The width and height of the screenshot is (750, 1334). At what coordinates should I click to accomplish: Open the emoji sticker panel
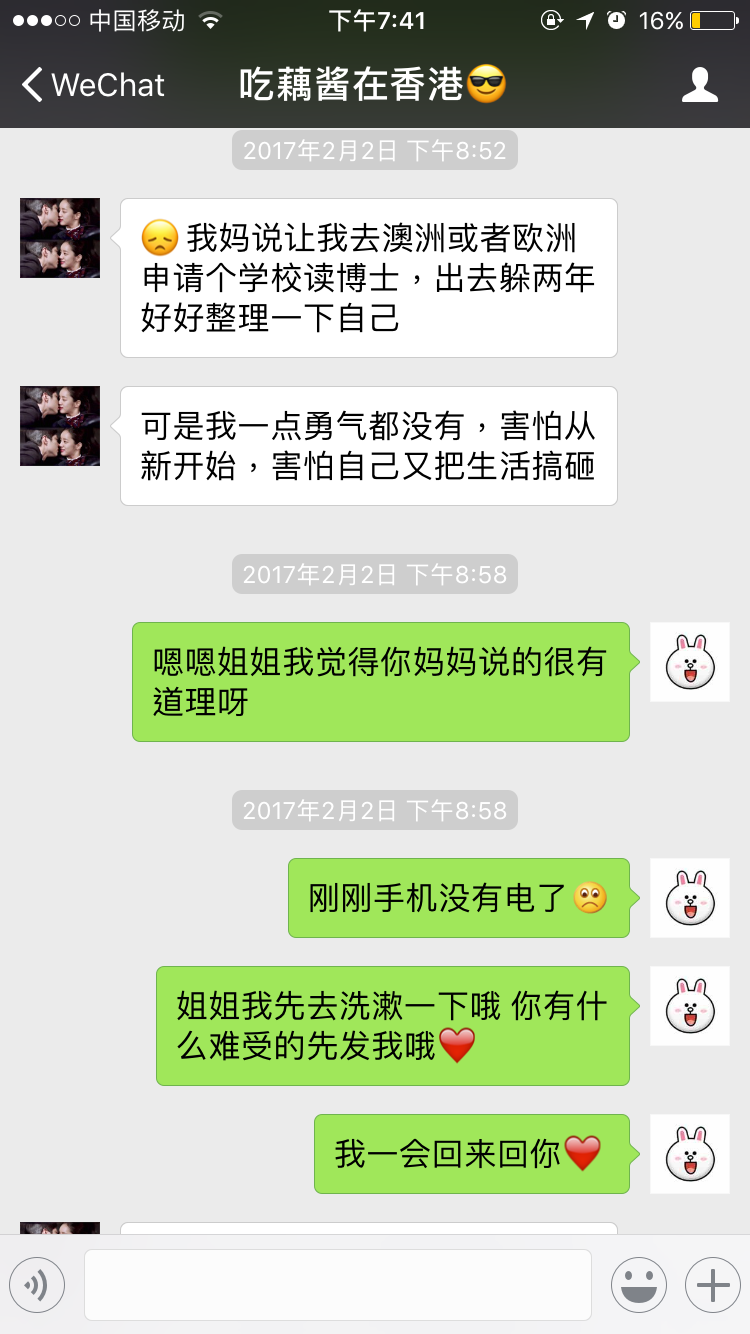pos(638,1284)
